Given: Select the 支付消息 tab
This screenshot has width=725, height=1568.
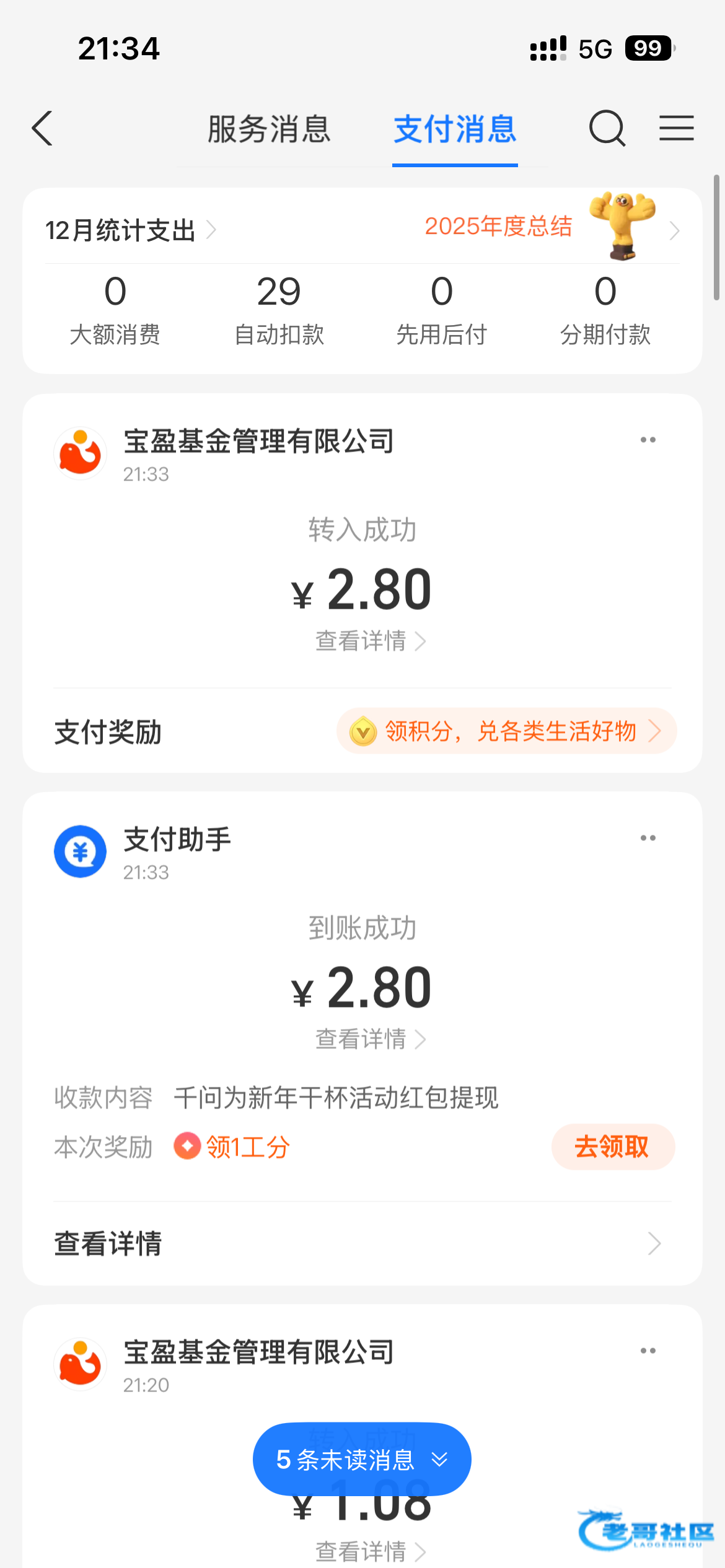Looking at the screenshot, I should point(455,129).
